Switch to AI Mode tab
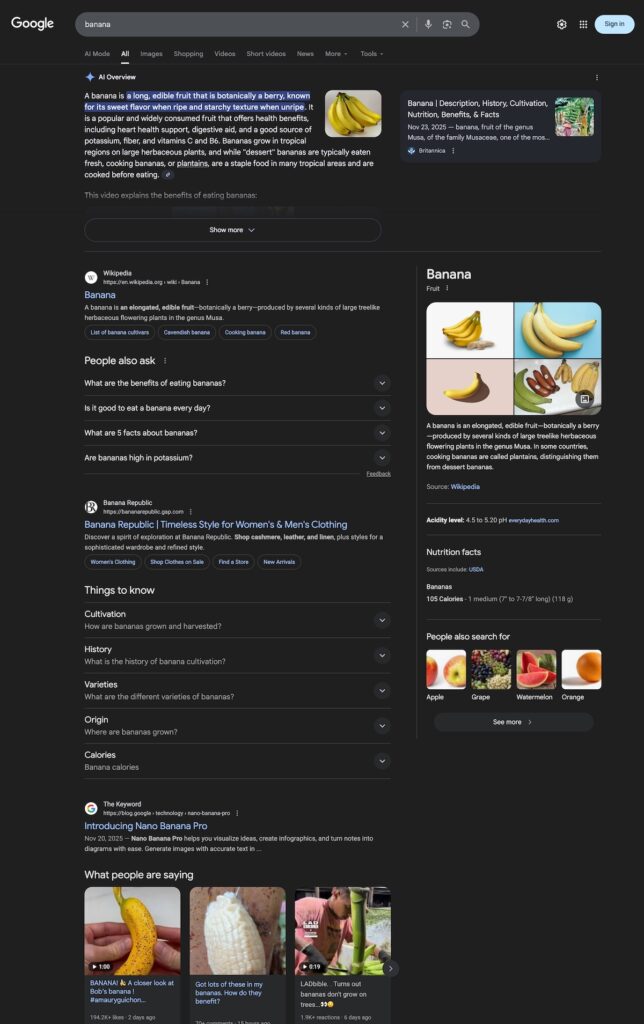This screenshot has height=1024, width=644. click(x=97, y=54)
